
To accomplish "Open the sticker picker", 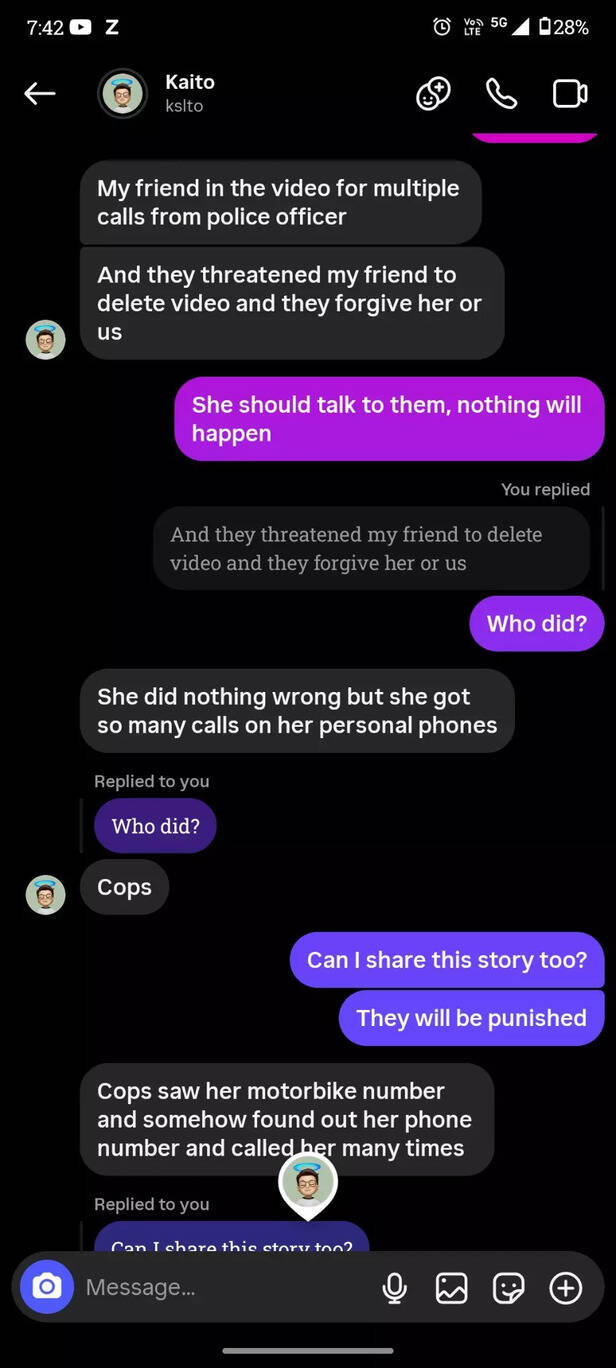I will point(508,1288).
